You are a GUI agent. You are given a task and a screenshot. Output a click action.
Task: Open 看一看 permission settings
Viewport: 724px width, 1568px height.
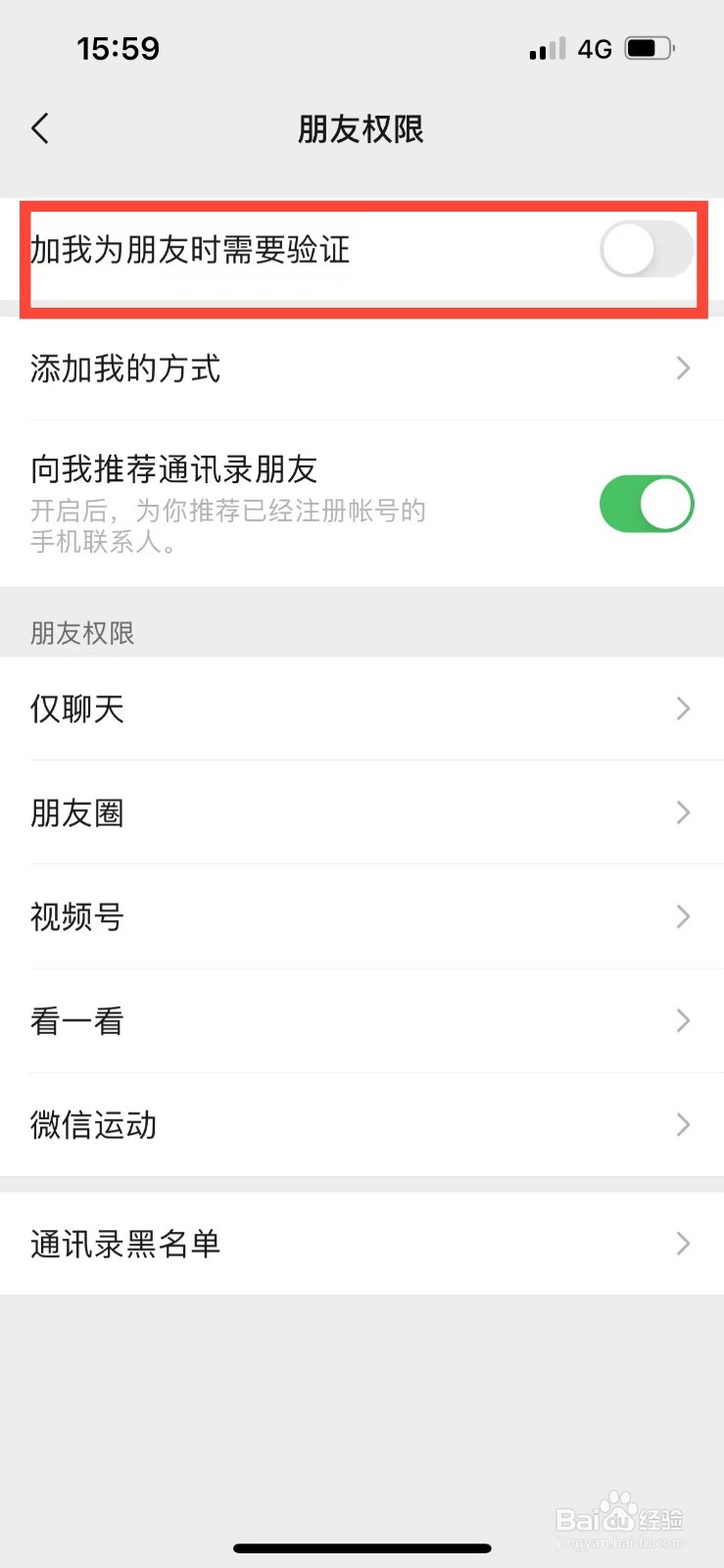(x=362, y=1020)
